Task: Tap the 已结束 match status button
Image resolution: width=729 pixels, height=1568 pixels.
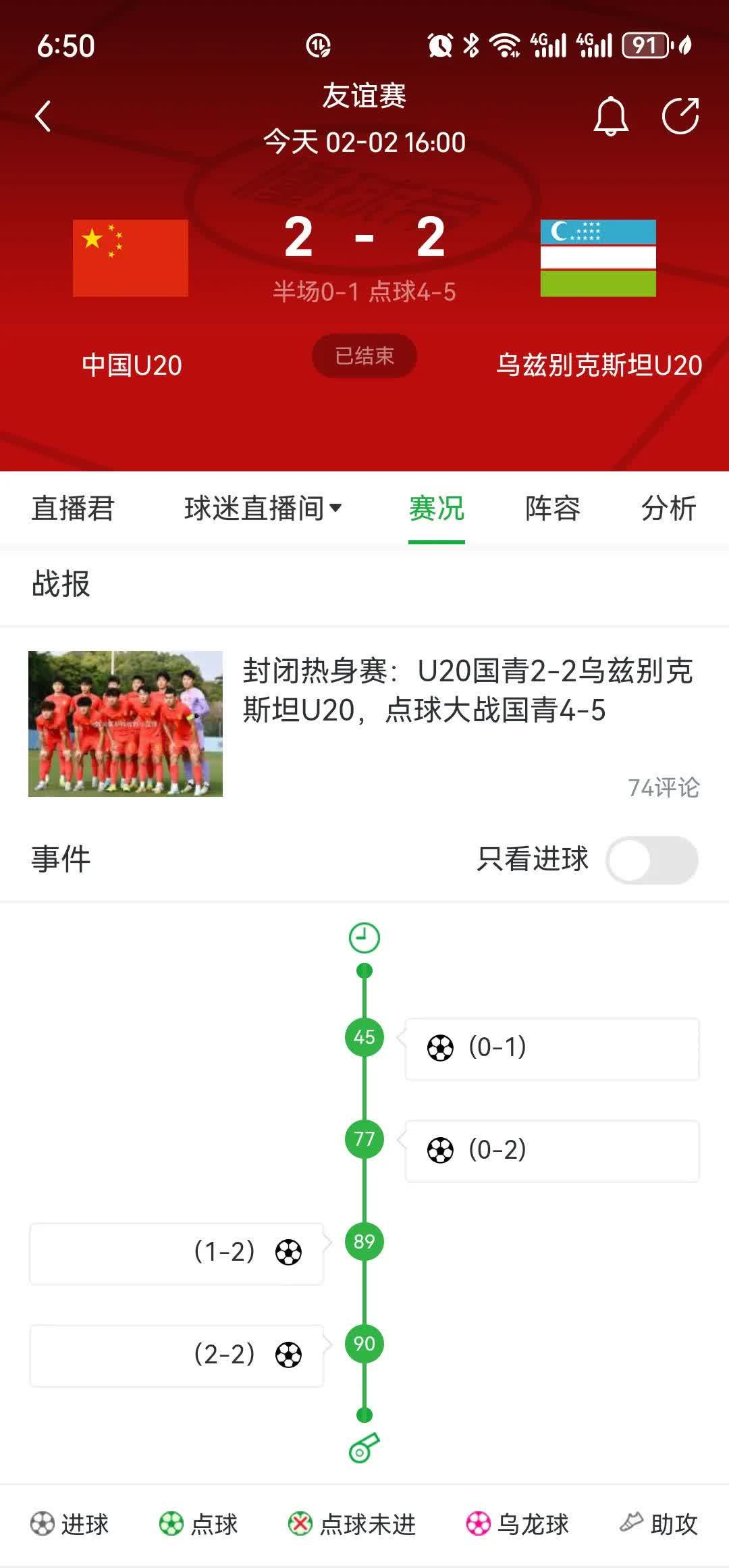Action: 363,356
